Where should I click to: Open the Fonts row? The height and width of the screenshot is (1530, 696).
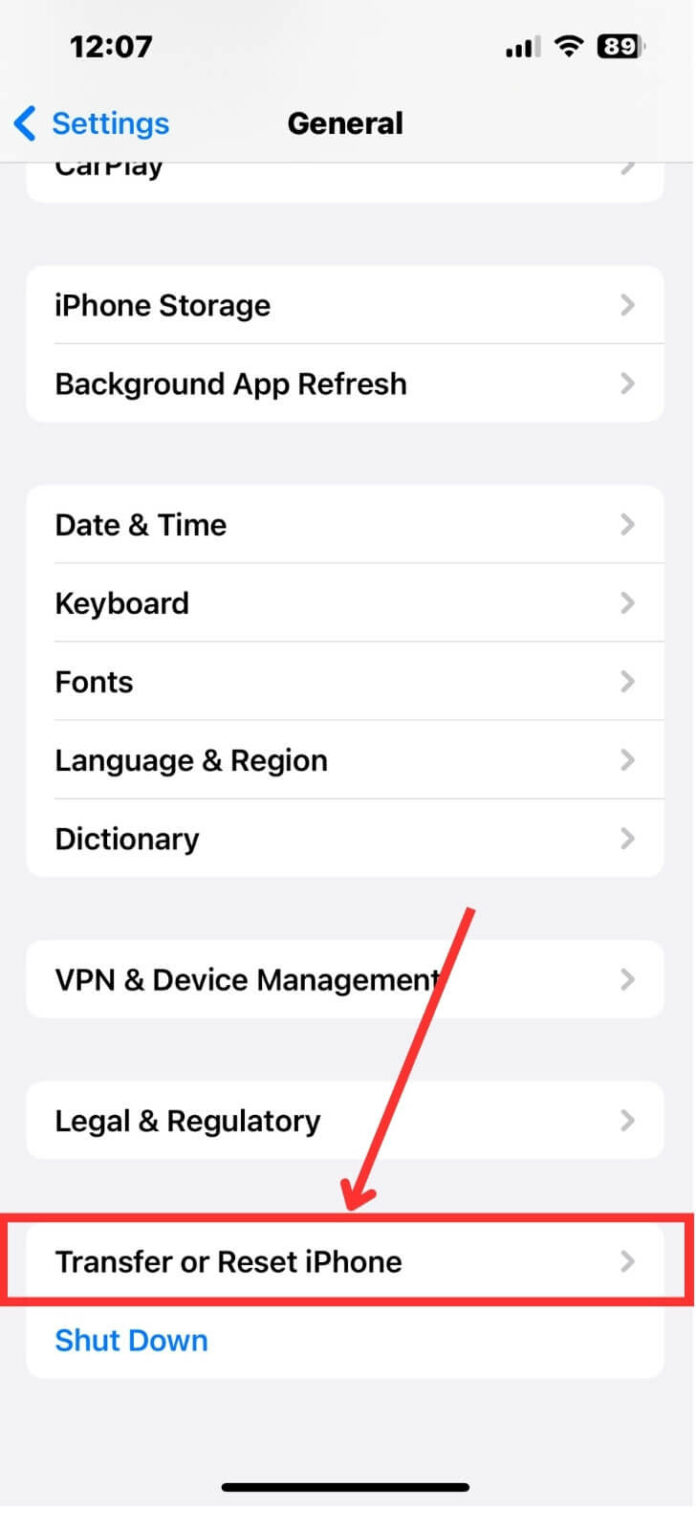344,682
